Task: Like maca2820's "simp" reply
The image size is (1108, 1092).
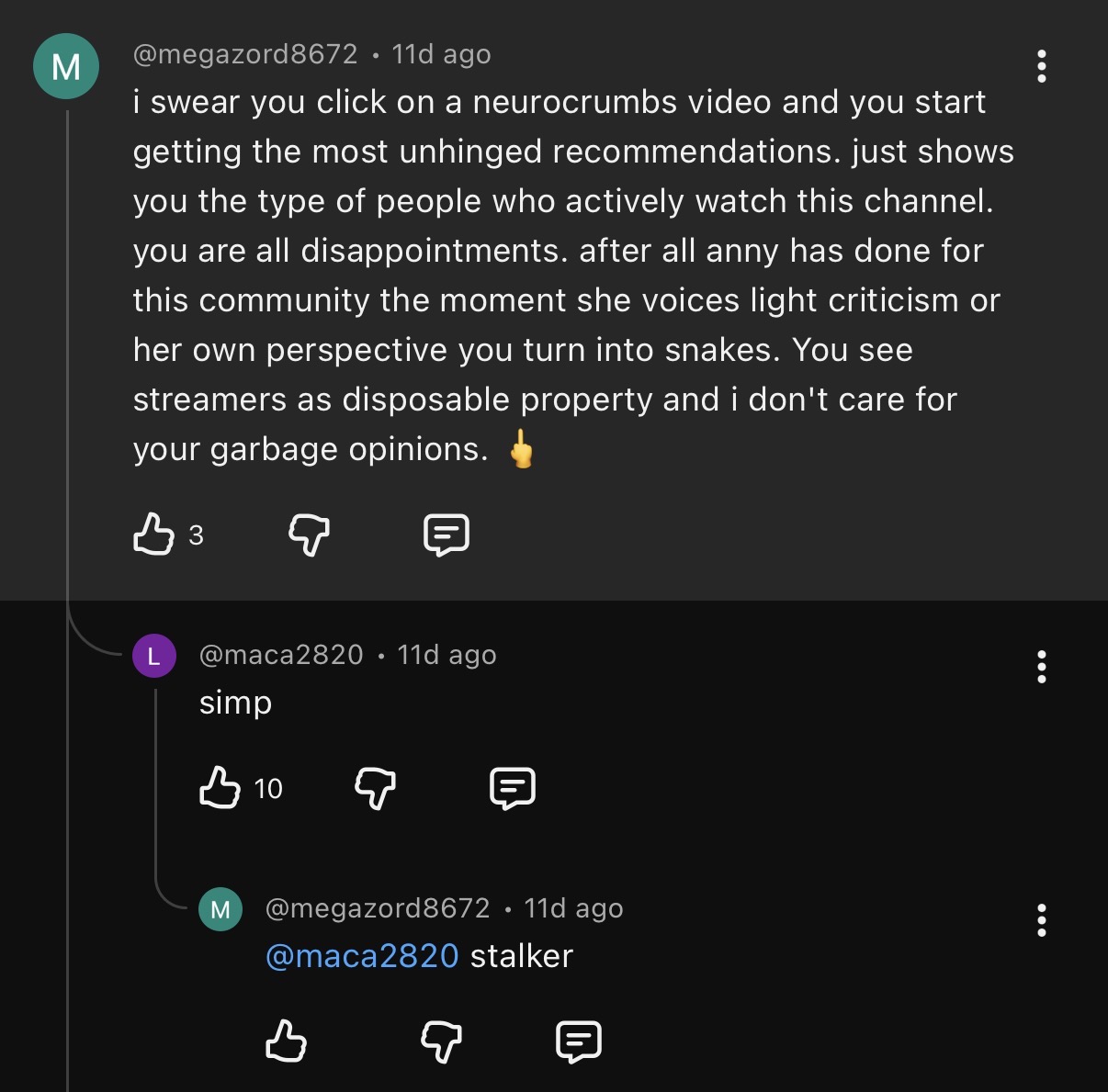Action: click(220, 787)
